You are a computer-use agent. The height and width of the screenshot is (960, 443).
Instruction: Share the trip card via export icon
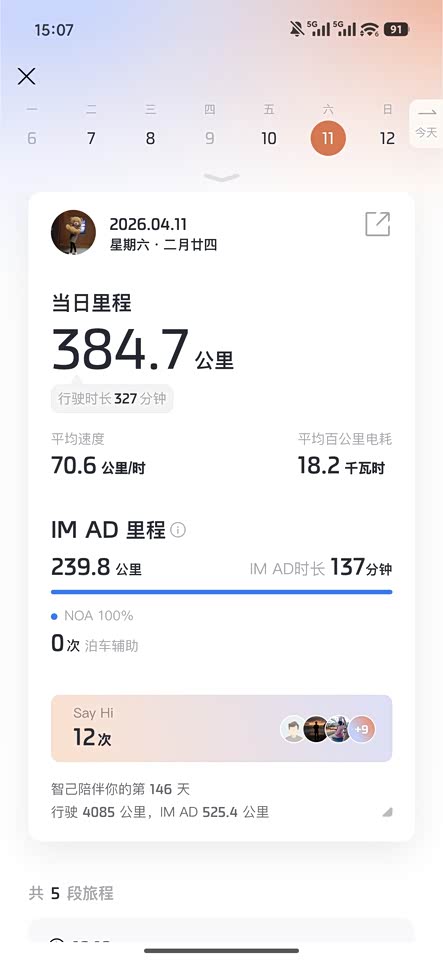pos(378,224)
